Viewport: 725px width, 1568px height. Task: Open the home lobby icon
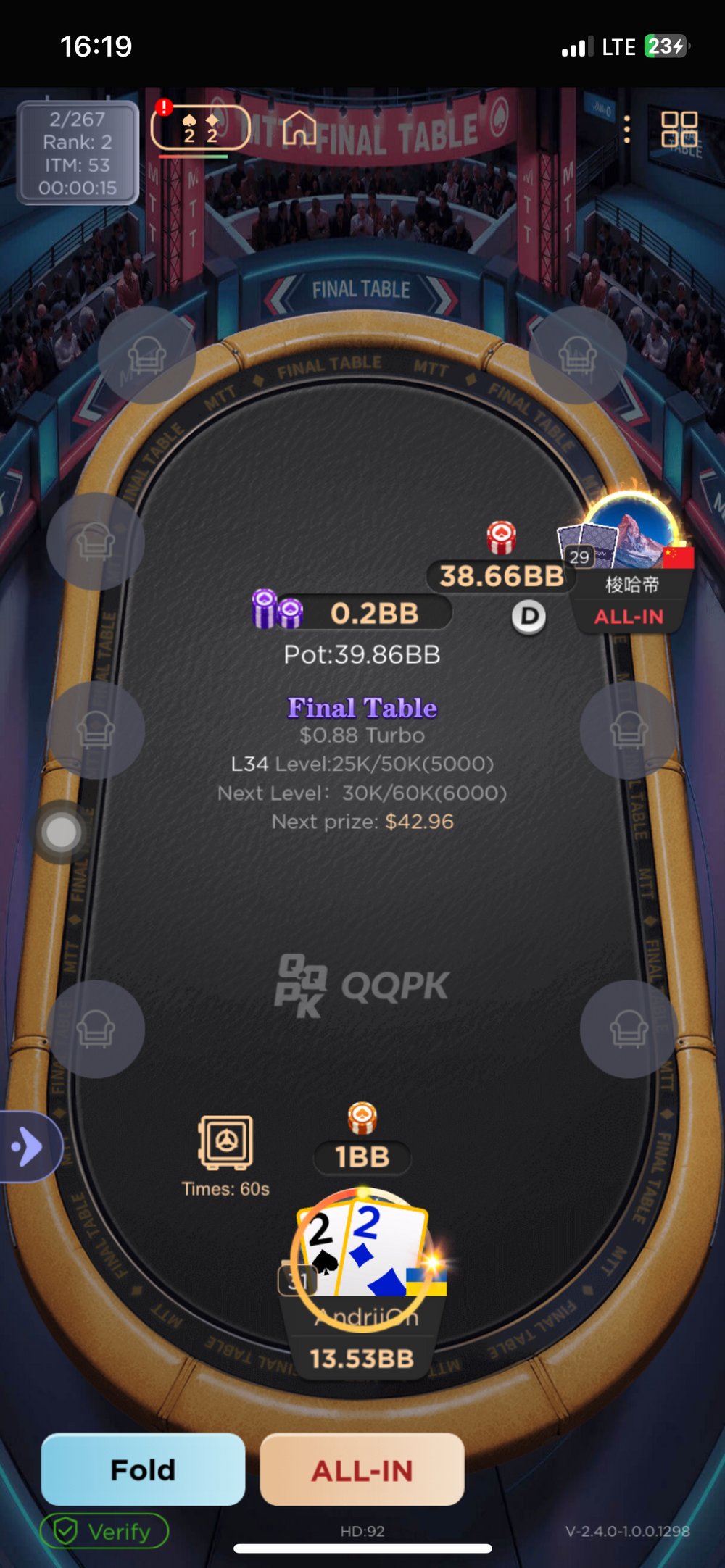(299, 129)
